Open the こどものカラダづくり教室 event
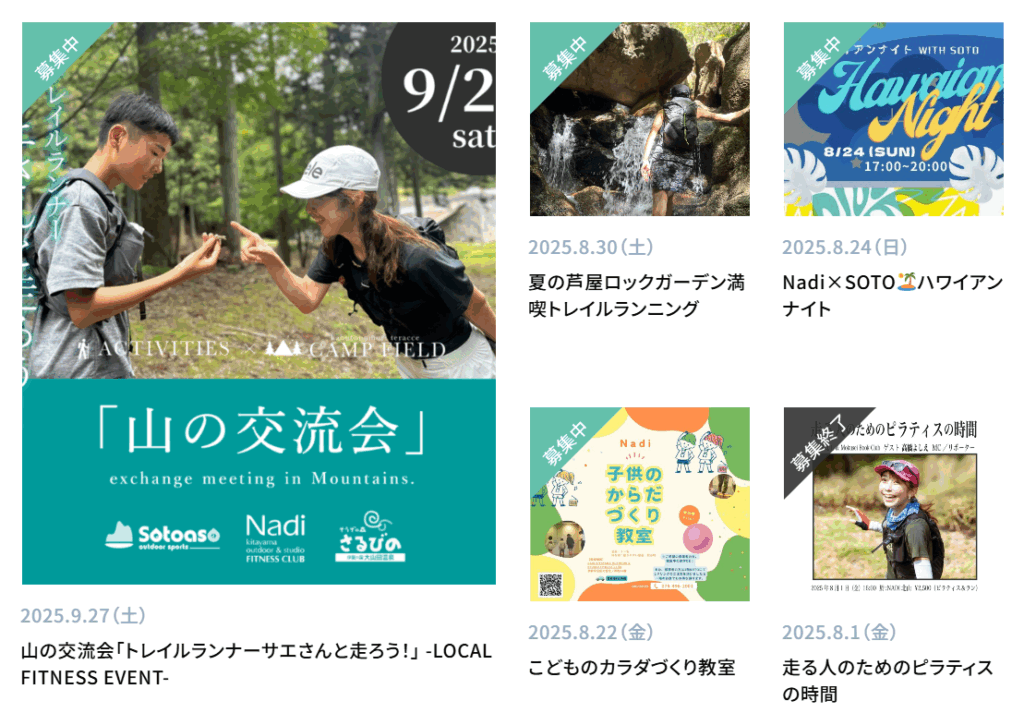1024x713 pixels. click(x=639, y=504)
